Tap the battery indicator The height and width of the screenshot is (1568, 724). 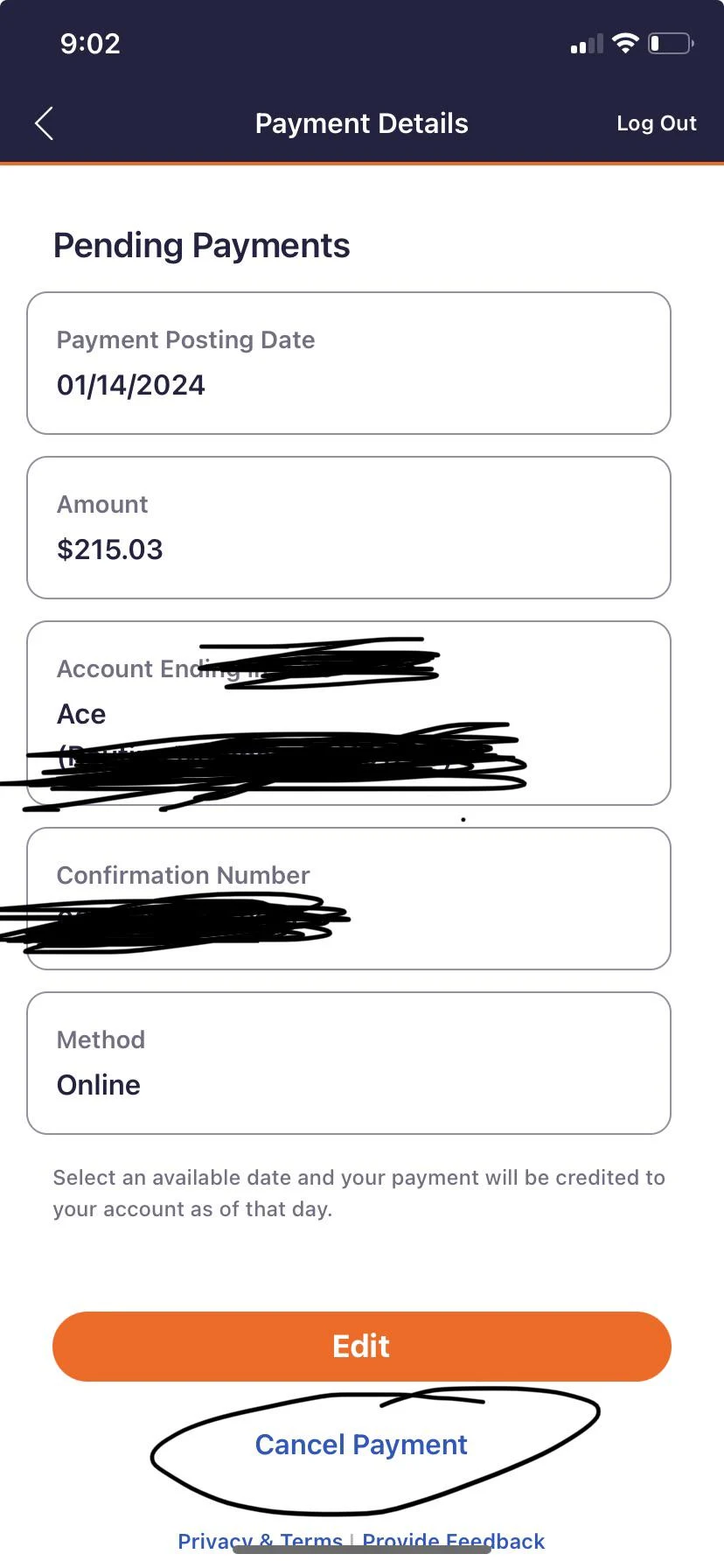(x=670, y=42)
